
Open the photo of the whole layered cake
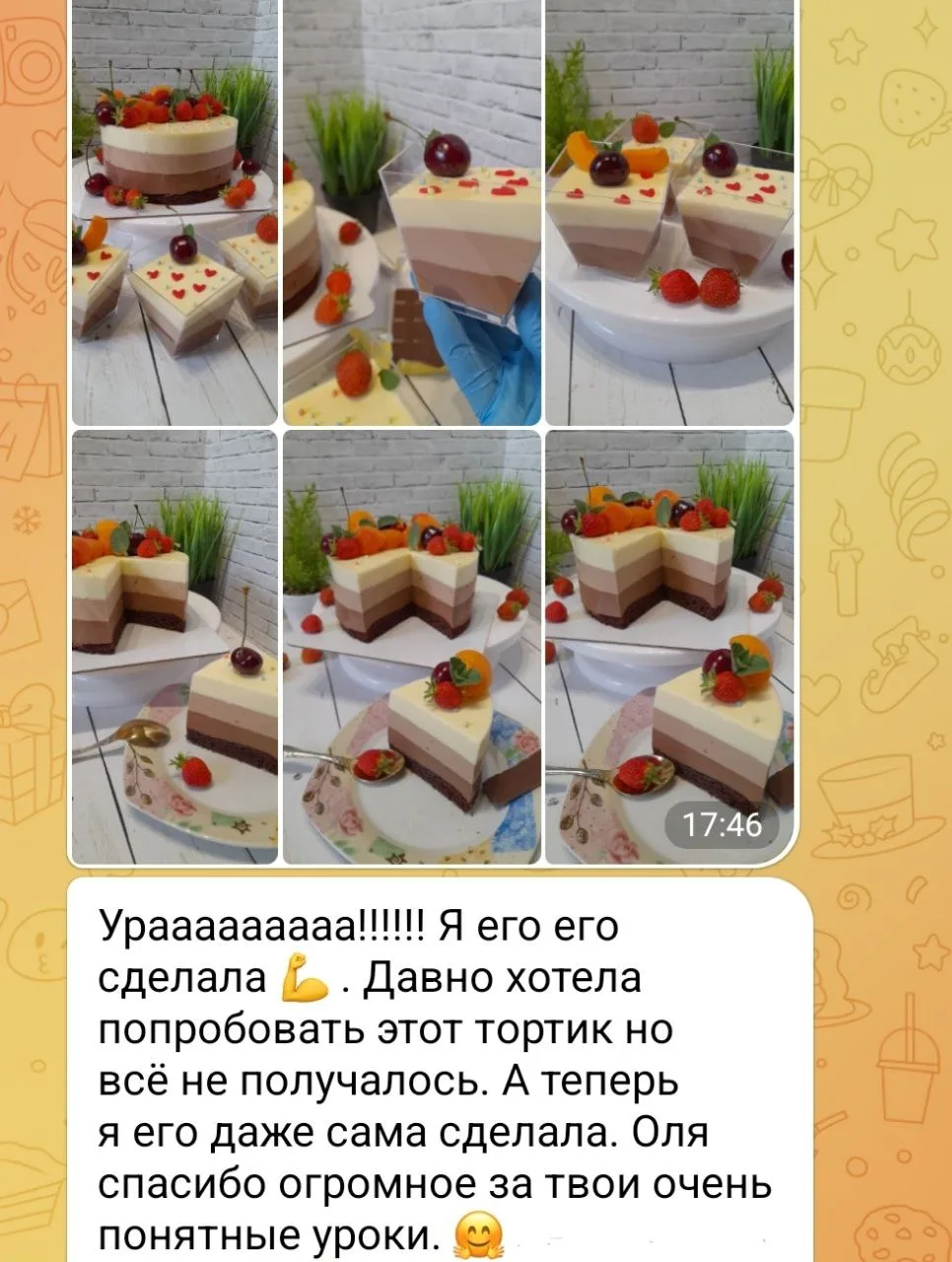coord(173,212)
